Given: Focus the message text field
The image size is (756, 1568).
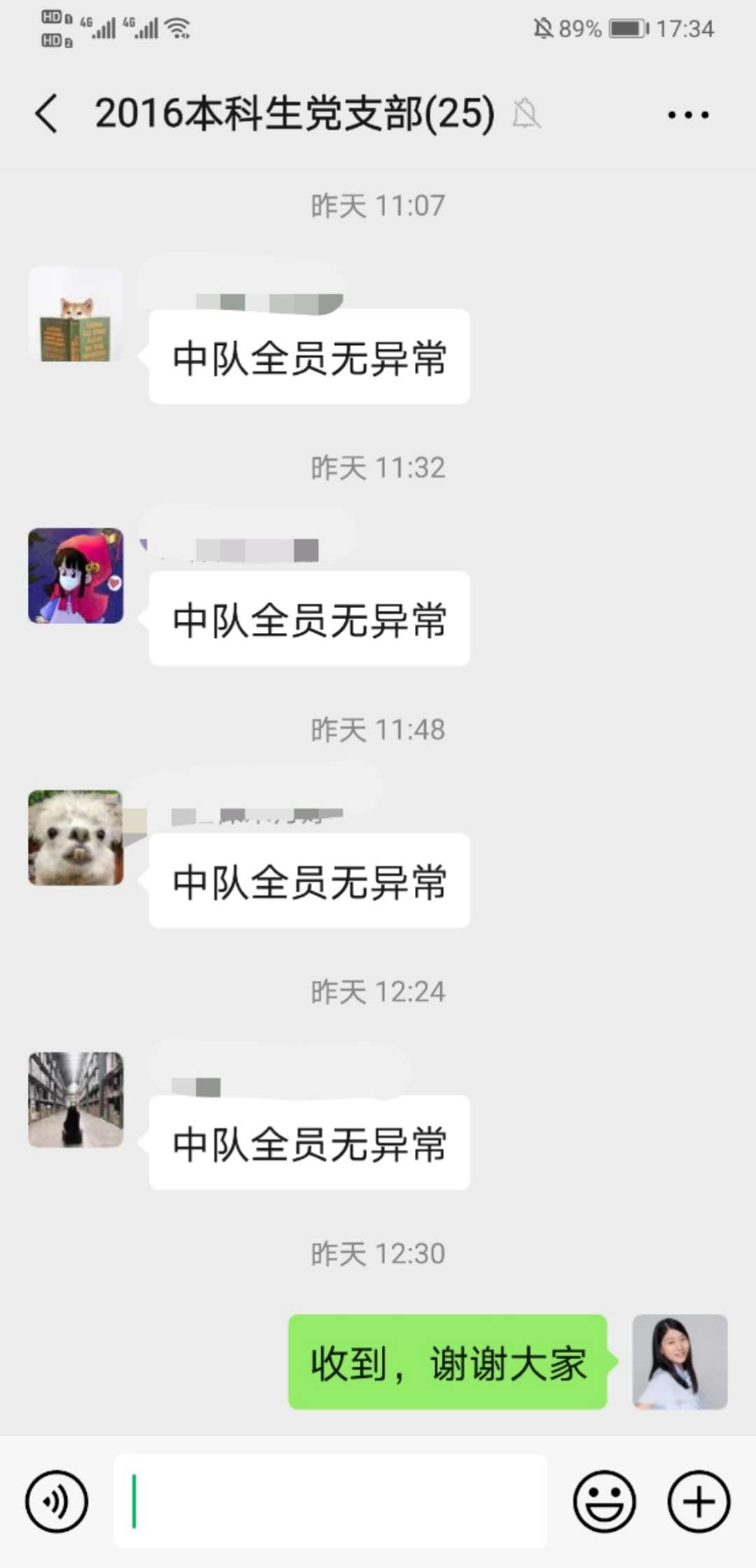Looking at the screenshot, I should [x=329, y=1501].
